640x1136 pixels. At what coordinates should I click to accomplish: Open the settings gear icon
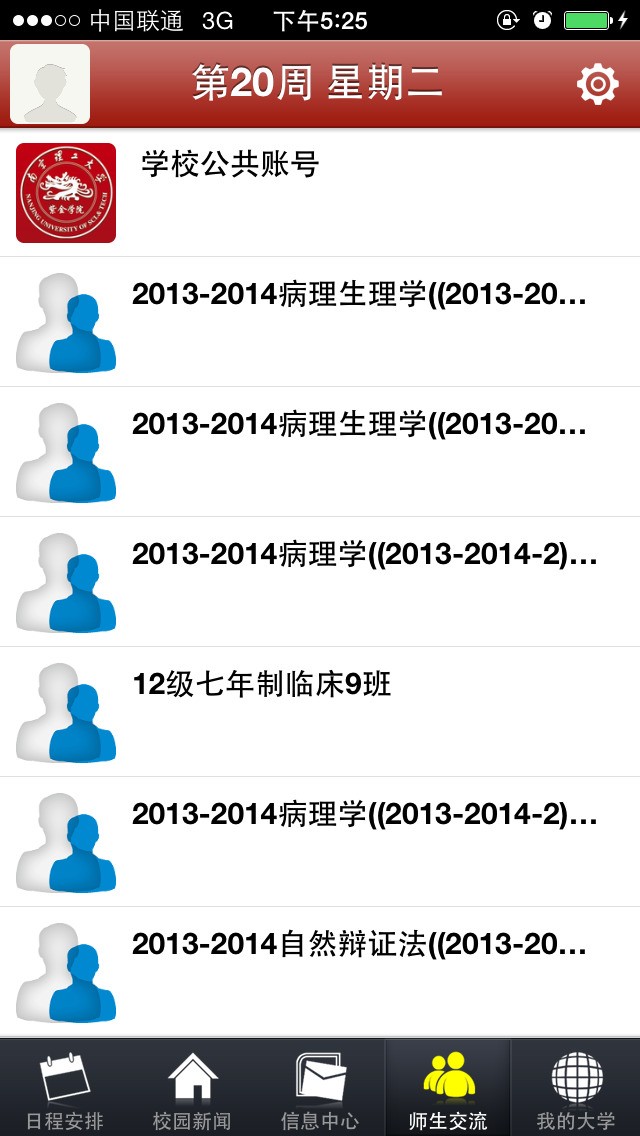tap(597, 84)
